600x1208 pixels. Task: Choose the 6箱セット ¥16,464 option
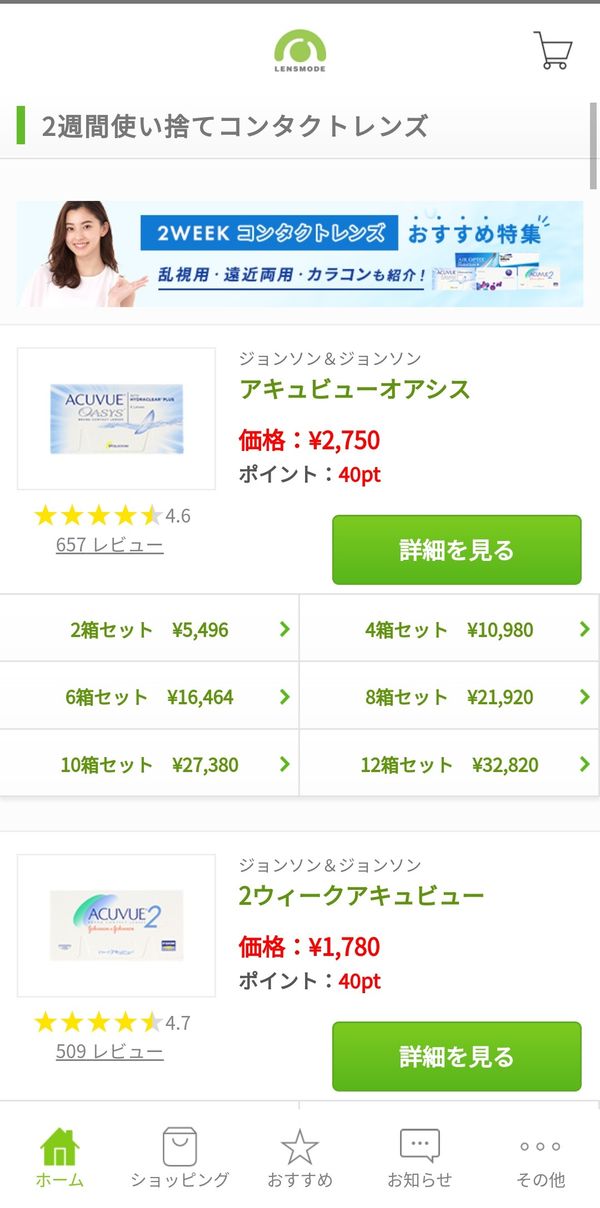(x=149, y=697)
